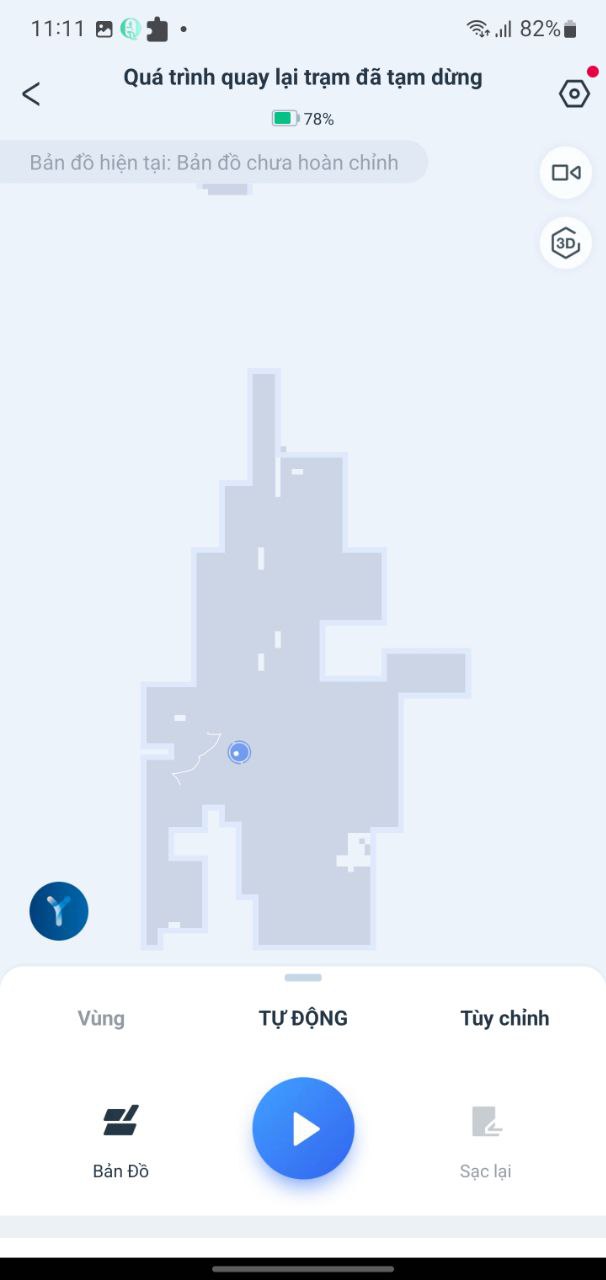
Task: Go back using the top-left arrow
Action: coord(31,94)
